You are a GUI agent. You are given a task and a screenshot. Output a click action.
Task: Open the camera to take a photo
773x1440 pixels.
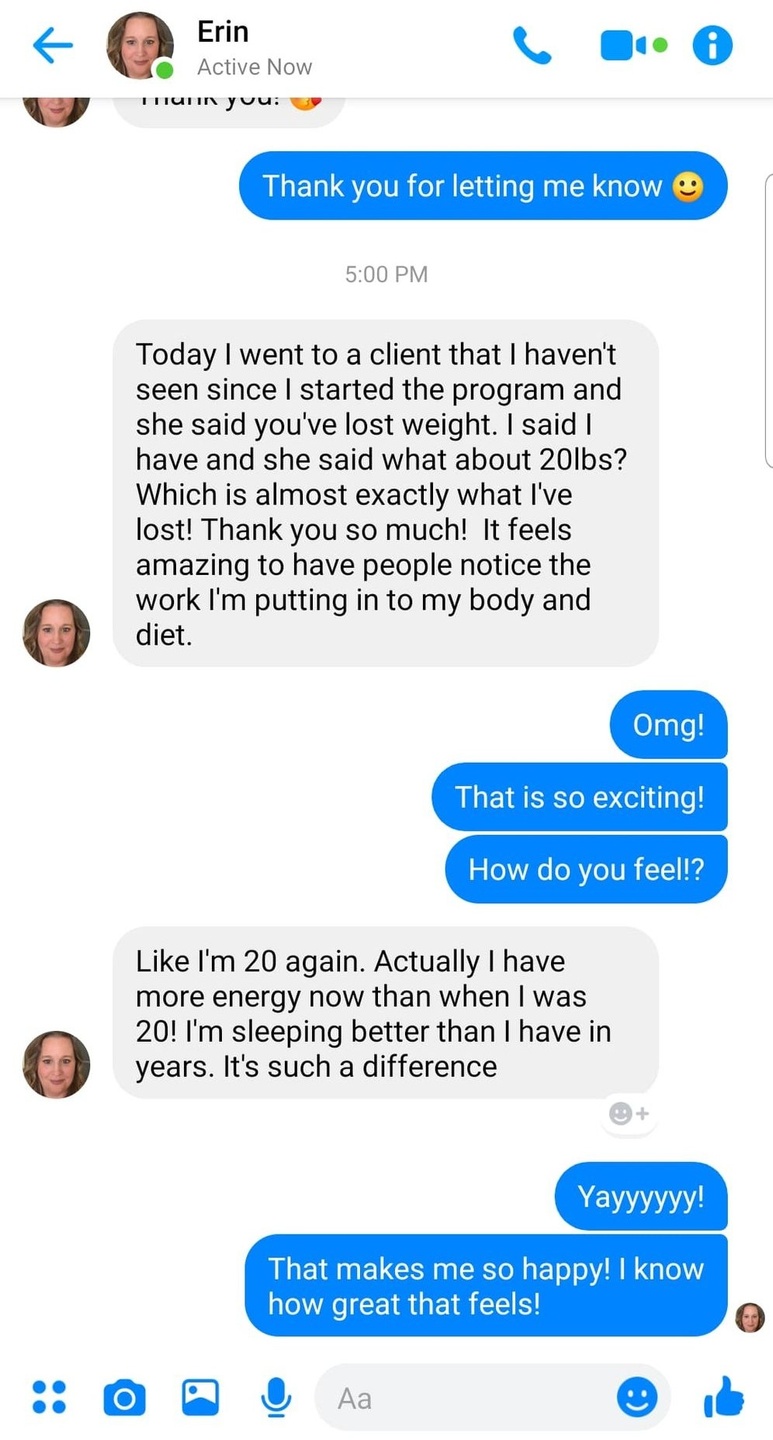[x=125, y=1397]
